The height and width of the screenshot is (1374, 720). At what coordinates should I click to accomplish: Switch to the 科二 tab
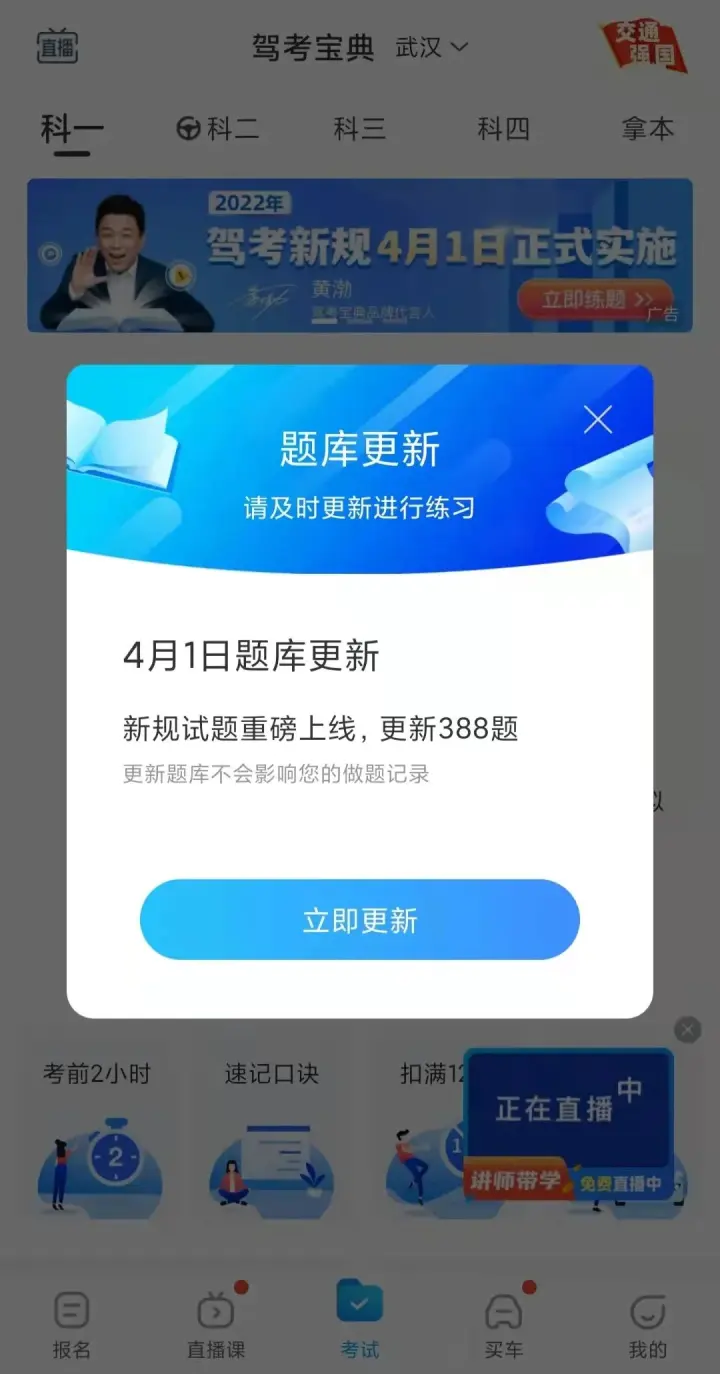pos(218,129)
